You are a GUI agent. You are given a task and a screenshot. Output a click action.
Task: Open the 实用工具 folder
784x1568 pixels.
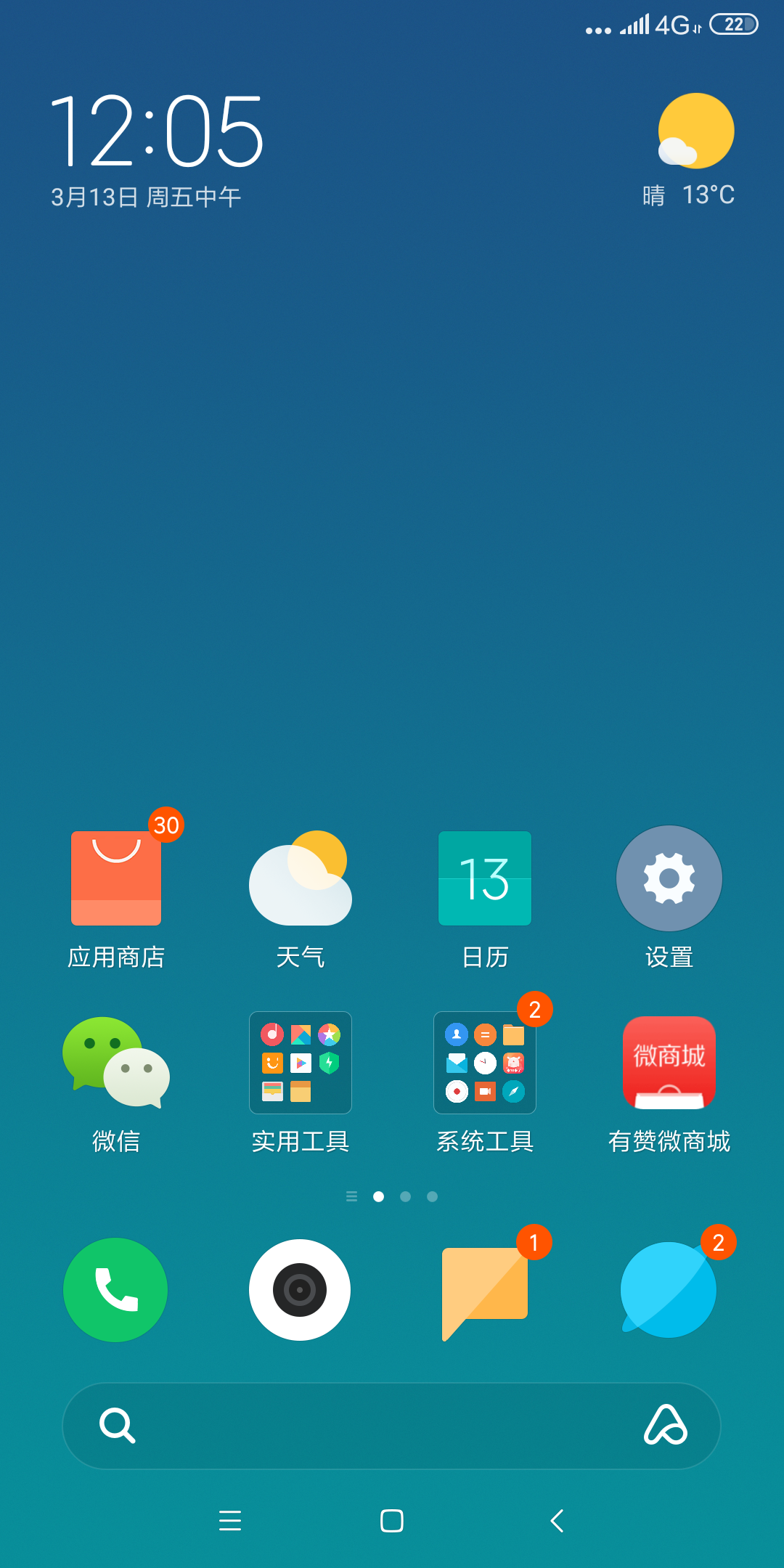coord(301,1063)
